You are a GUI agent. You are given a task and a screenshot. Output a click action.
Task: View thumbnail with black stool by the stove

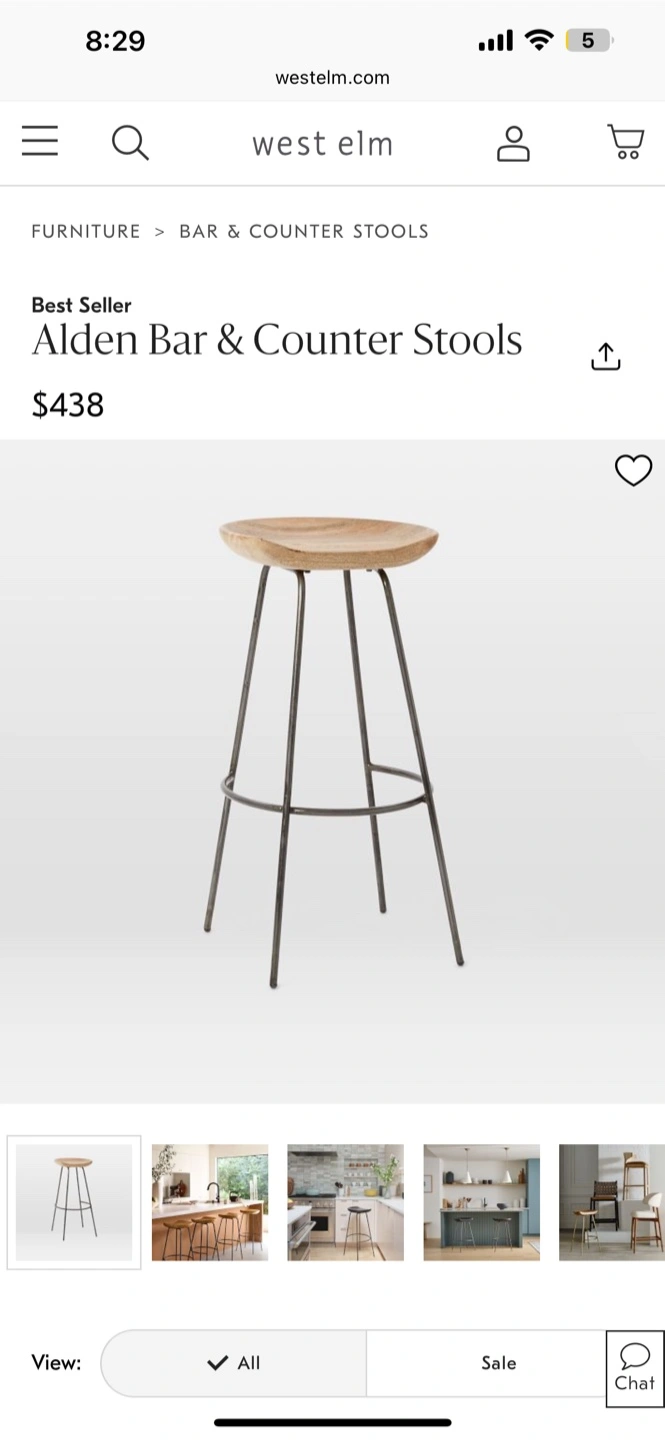346,1202
